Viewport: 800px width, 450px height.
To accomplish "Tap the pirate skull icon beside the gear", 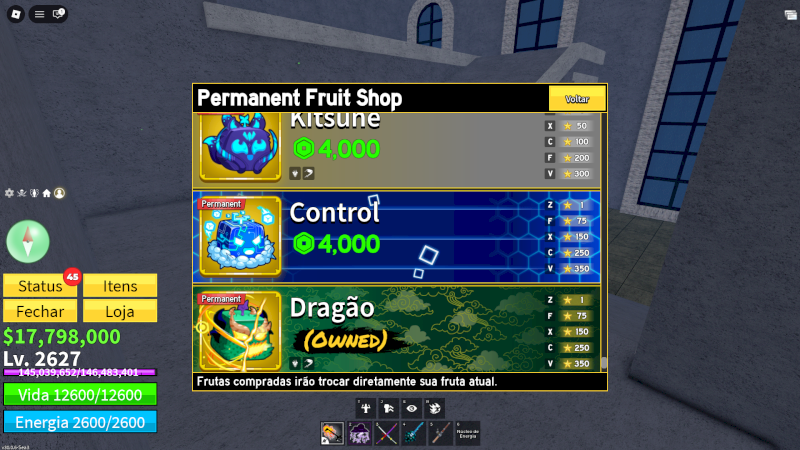I will pyautogui.click(x=22, y=192).
